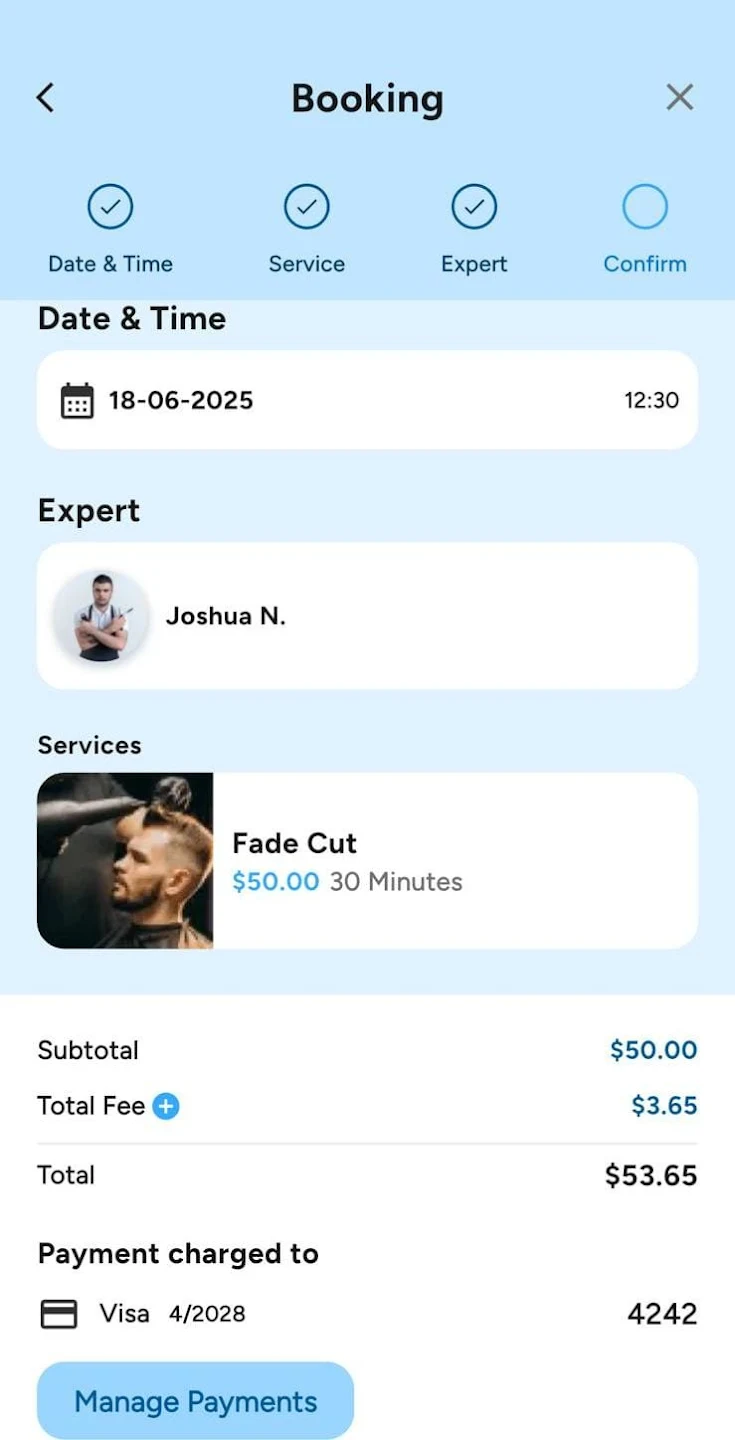This screenshot has height=1440, width=735.
Task: Open the 18-06-2025 date and time card
Action: [x=367, y=400]
